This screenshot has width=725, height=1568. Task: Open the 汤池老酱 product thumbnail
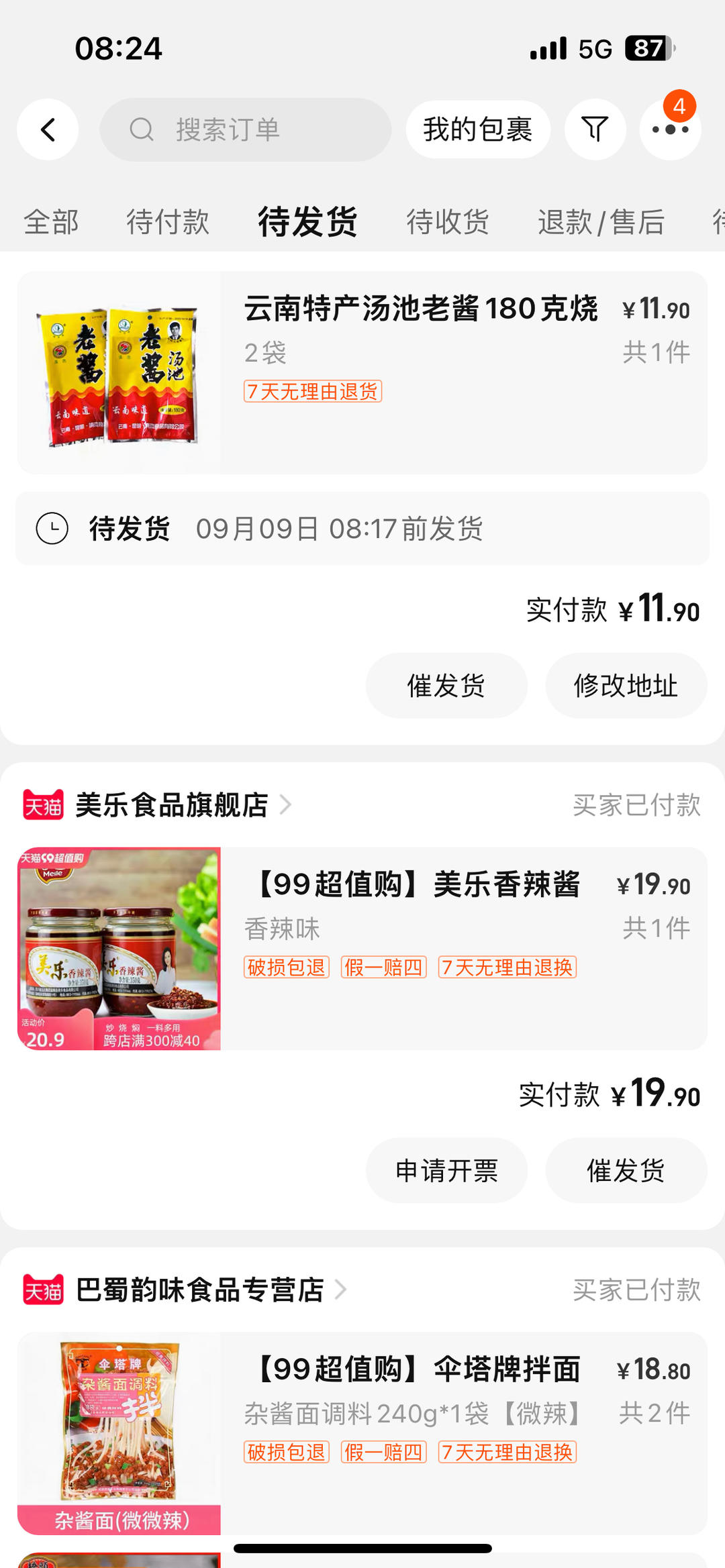point(121,376)
